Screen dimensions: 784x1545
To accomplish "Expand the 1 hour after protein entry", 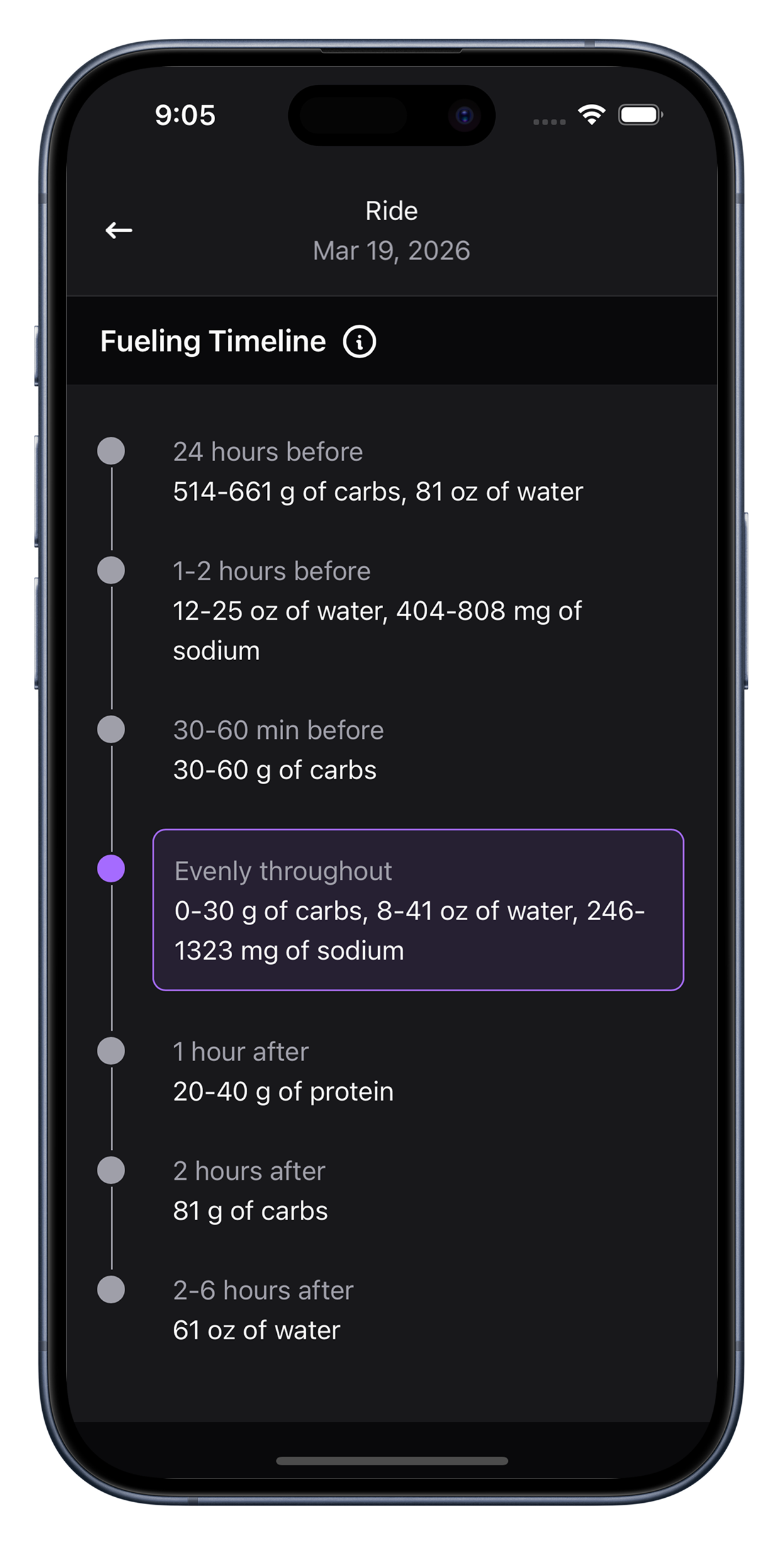I will 283,1070.
